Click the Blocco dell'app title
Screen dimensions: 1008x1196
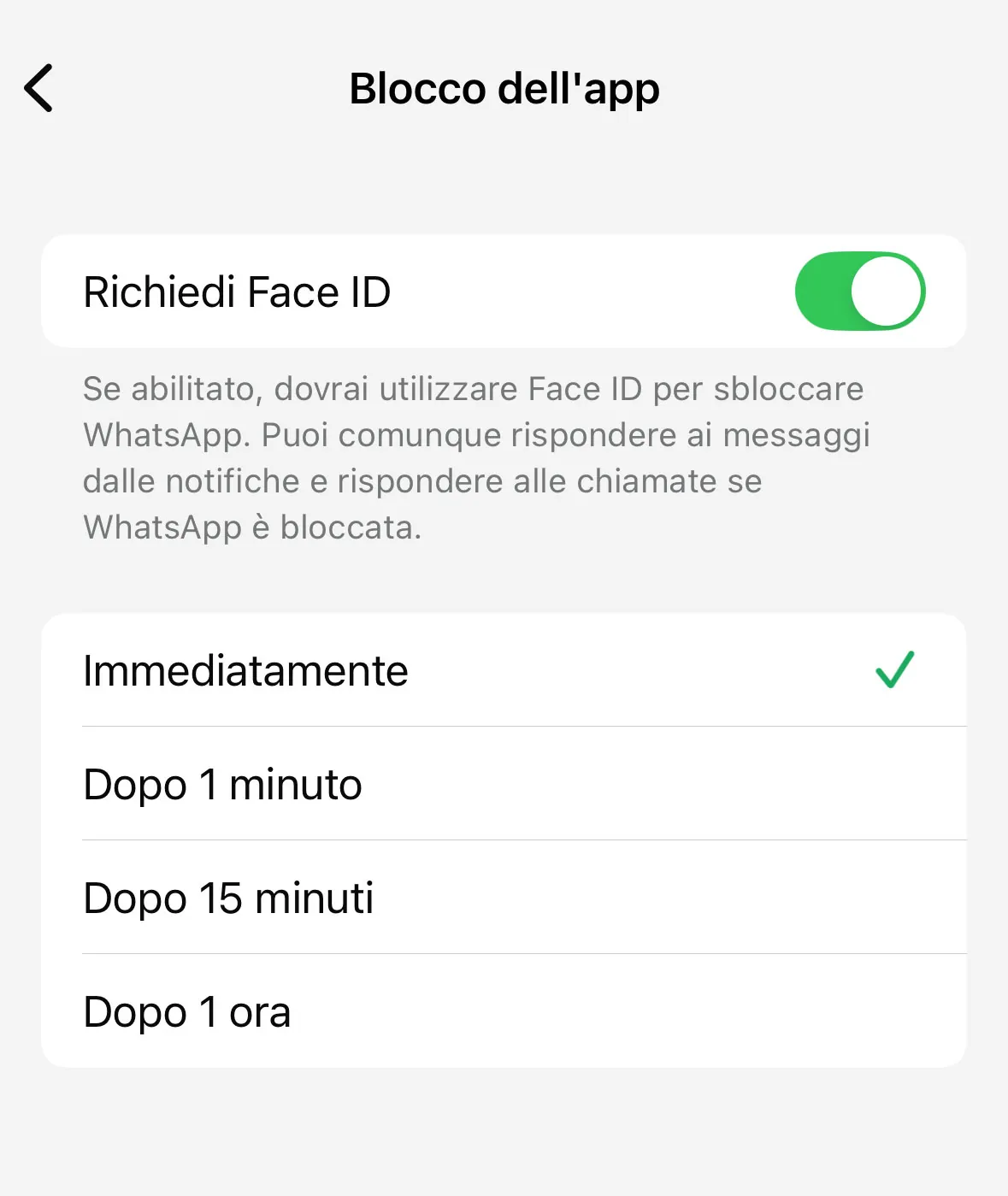(x=504, y=87)
